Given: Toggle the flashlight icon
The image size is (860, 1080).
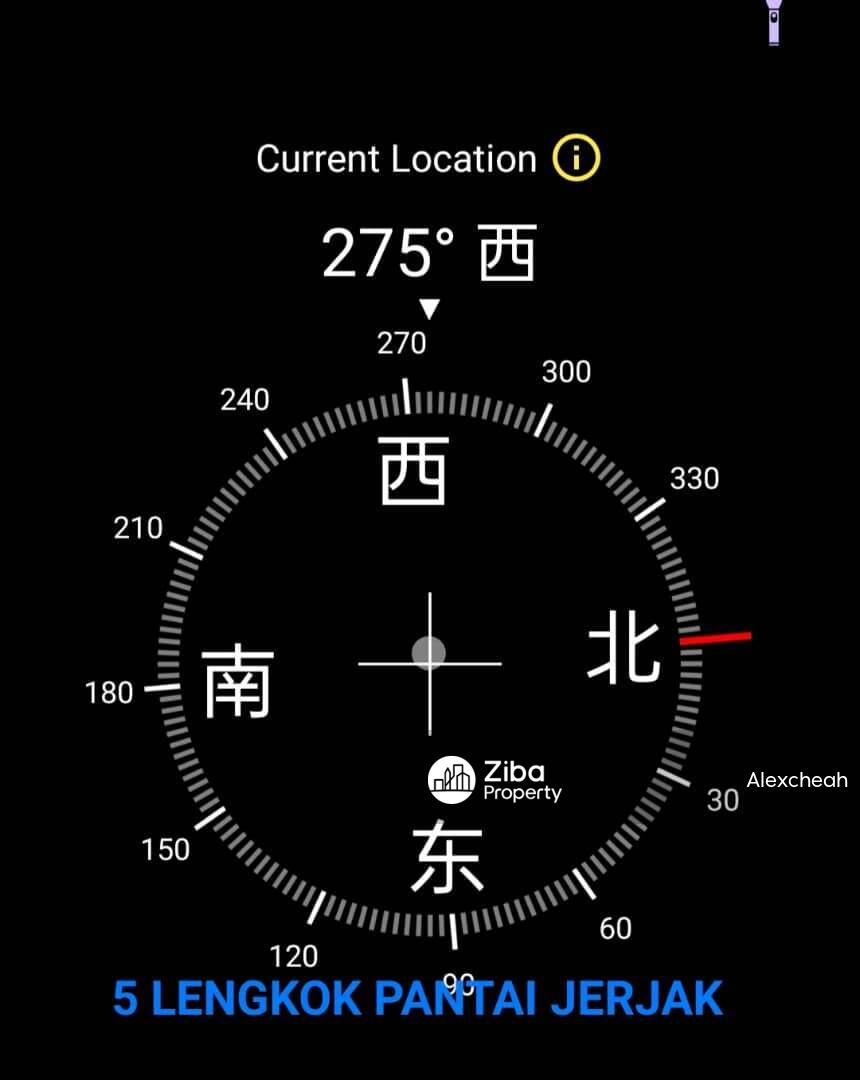Looking at the screenshot, I should coord(773,22).
